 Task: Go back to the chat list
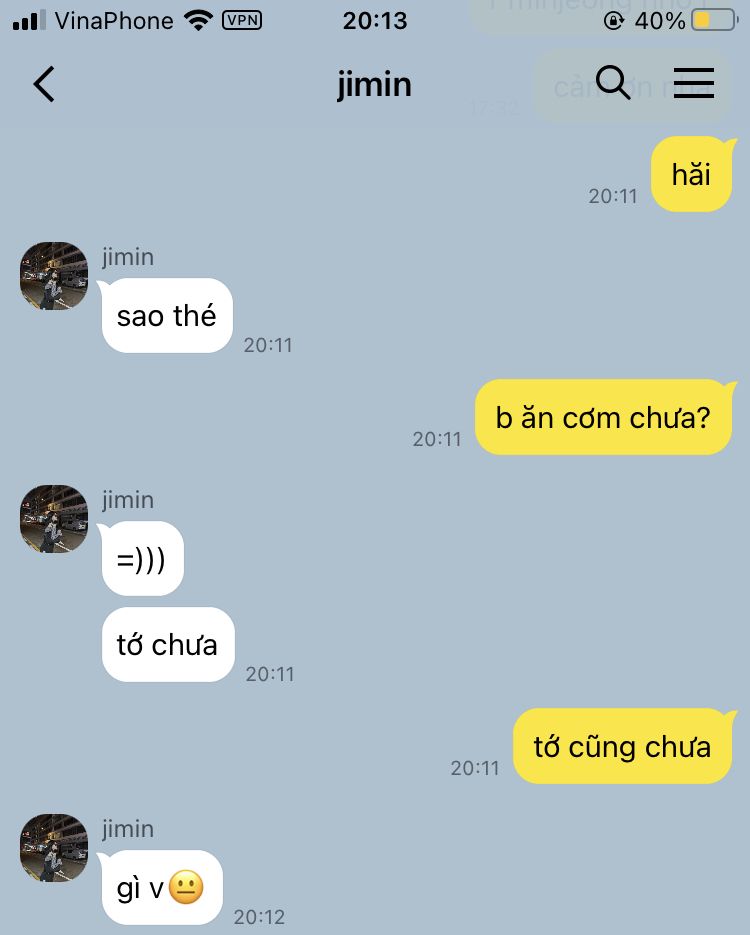pyautogui.click(x=44, y=85)
